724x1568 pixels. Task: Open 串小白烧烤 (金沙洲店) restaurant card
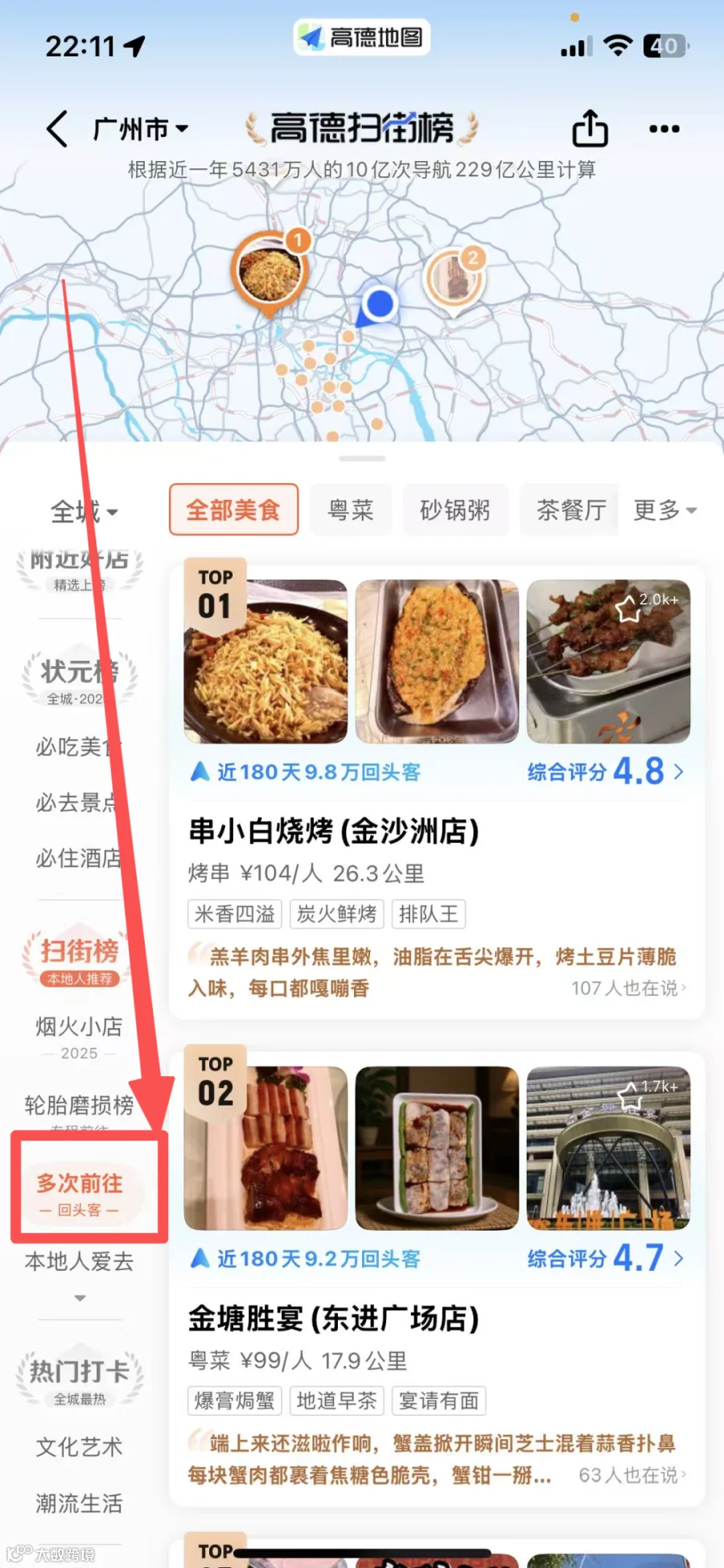[333, 831]
